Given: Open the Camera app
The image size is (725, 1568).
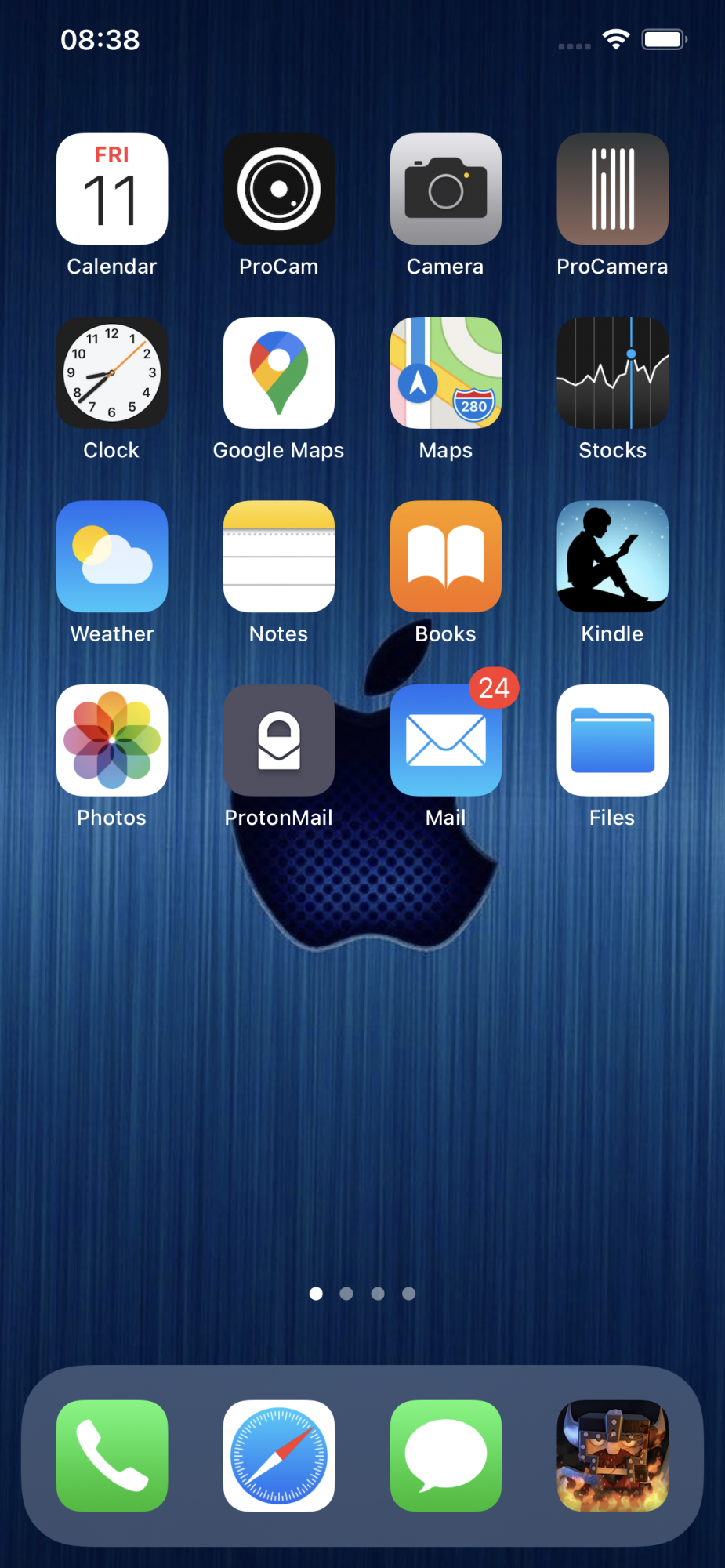Looking at the screenshot, I should (x=446, y=189).
